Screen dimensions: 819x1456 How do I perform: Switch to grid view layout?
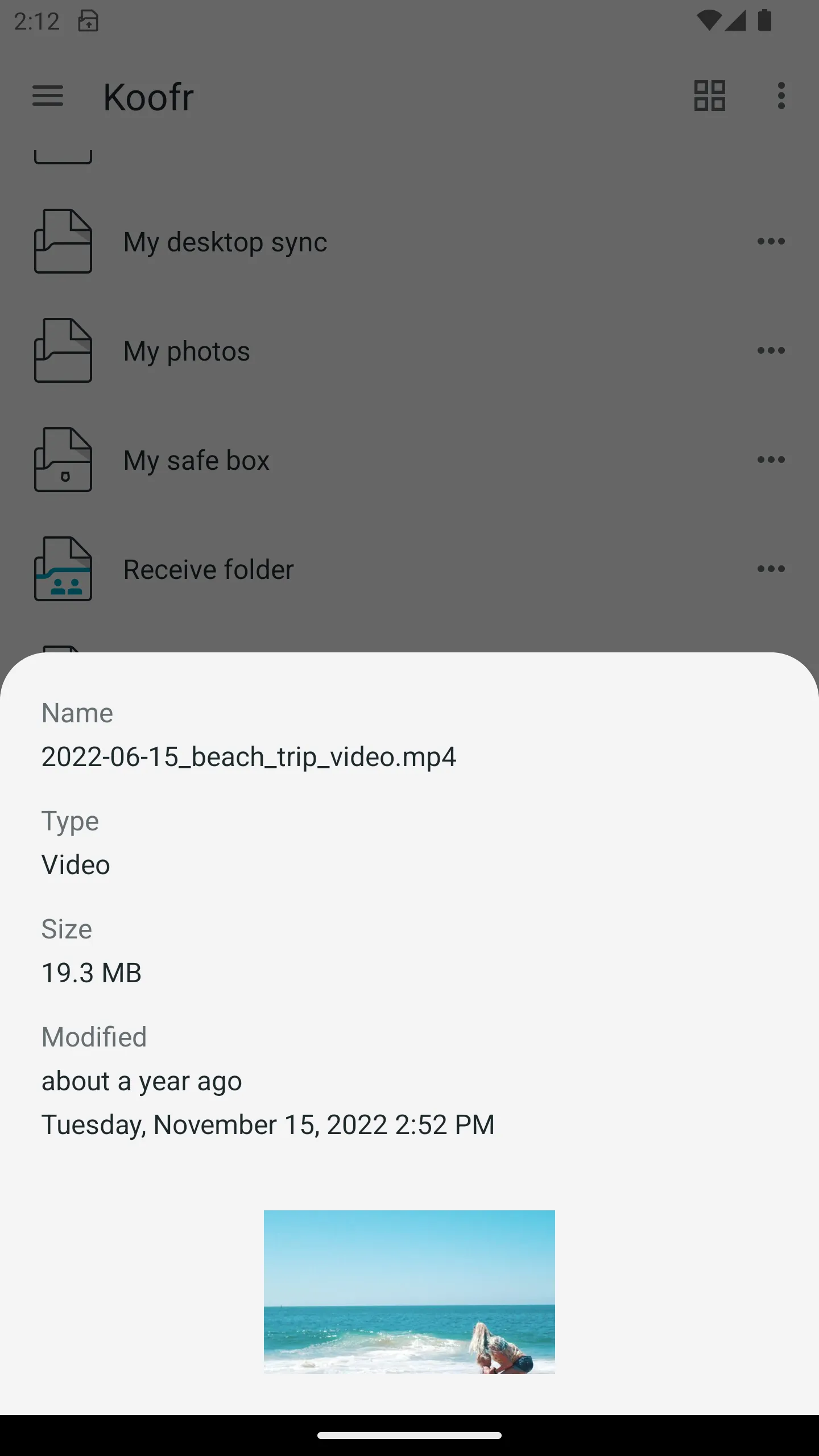tap(710, 96)
